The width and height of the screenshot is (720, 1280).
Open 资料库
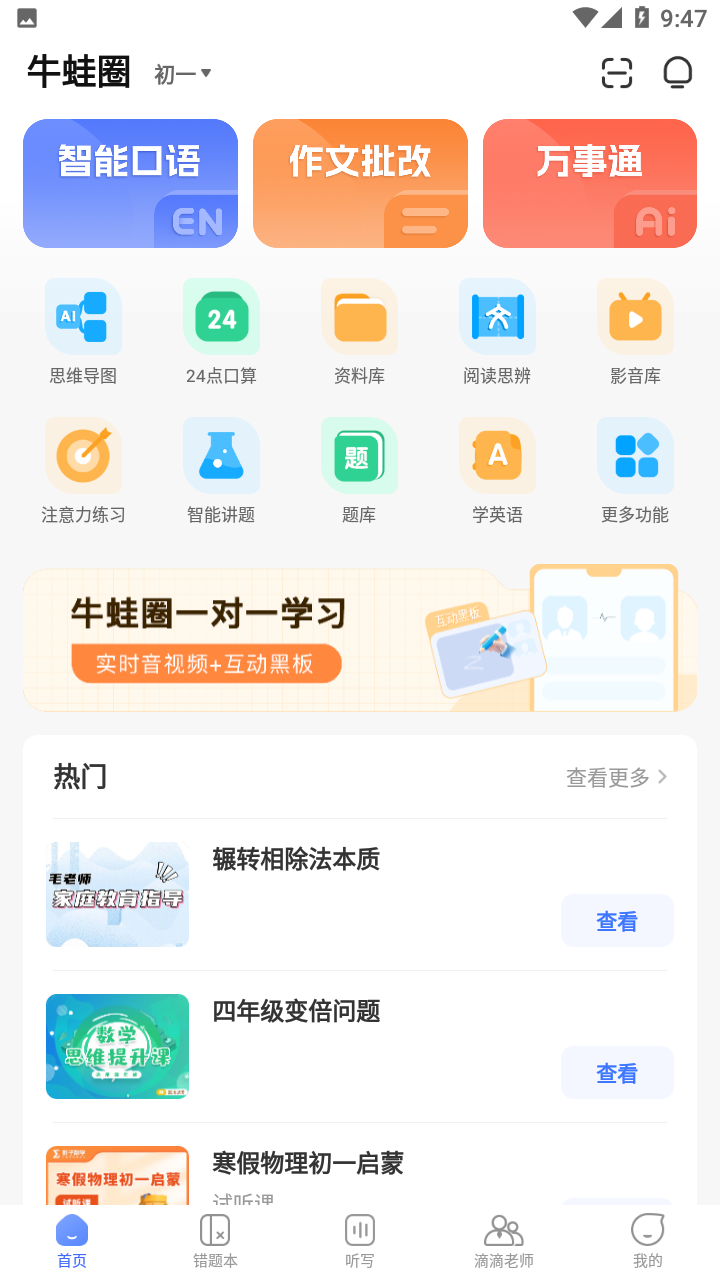click(360, 332)
